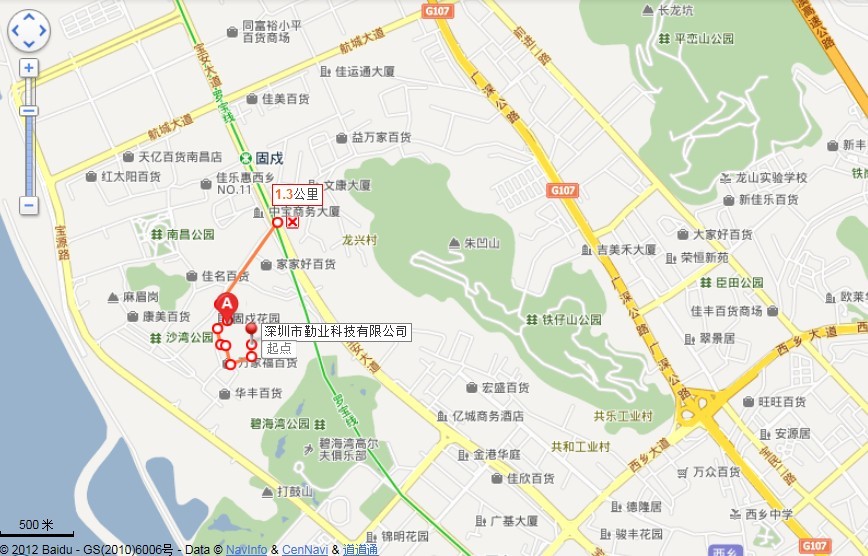Open the NavInfo data link

246,549
